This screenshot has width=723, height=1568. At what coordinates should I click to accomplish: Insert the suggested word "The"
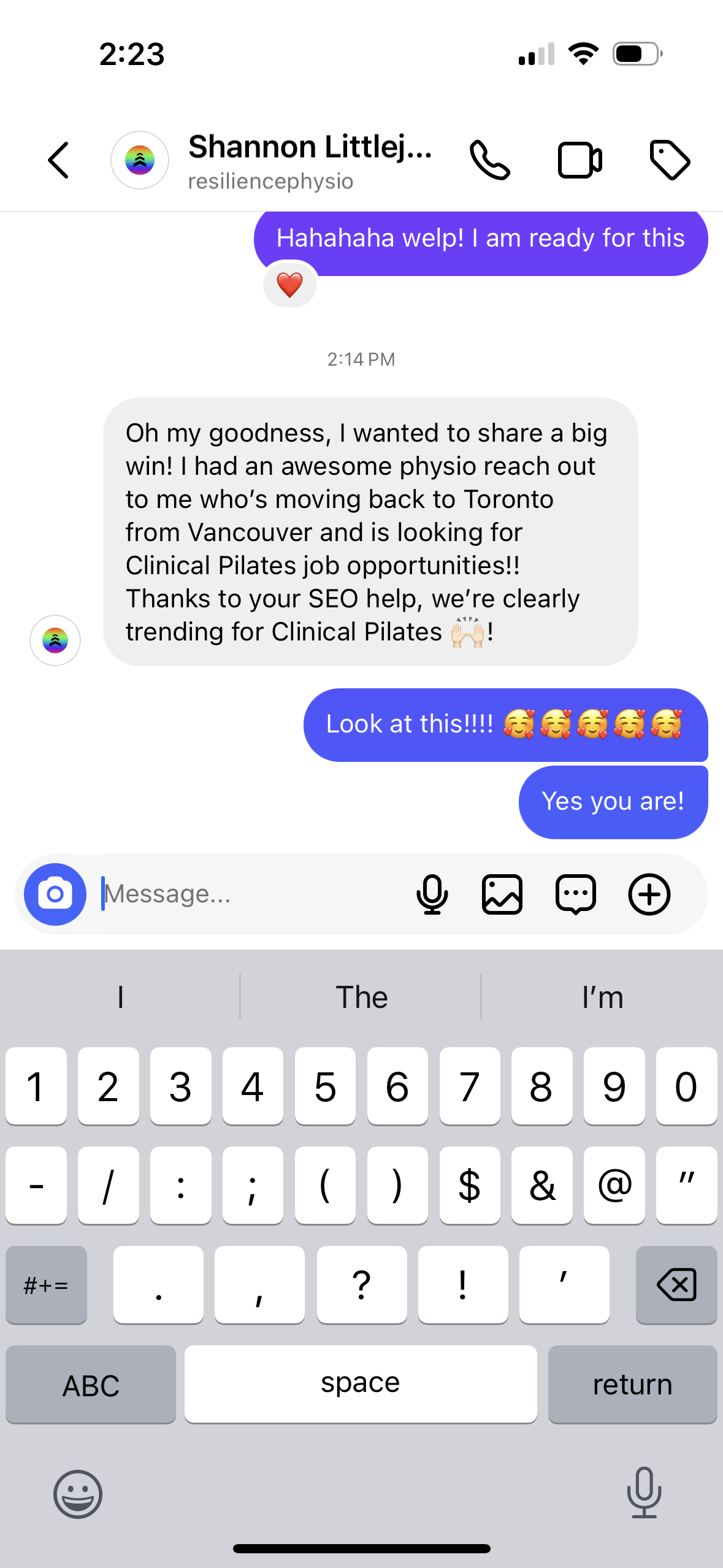click(x=361, y=997)
